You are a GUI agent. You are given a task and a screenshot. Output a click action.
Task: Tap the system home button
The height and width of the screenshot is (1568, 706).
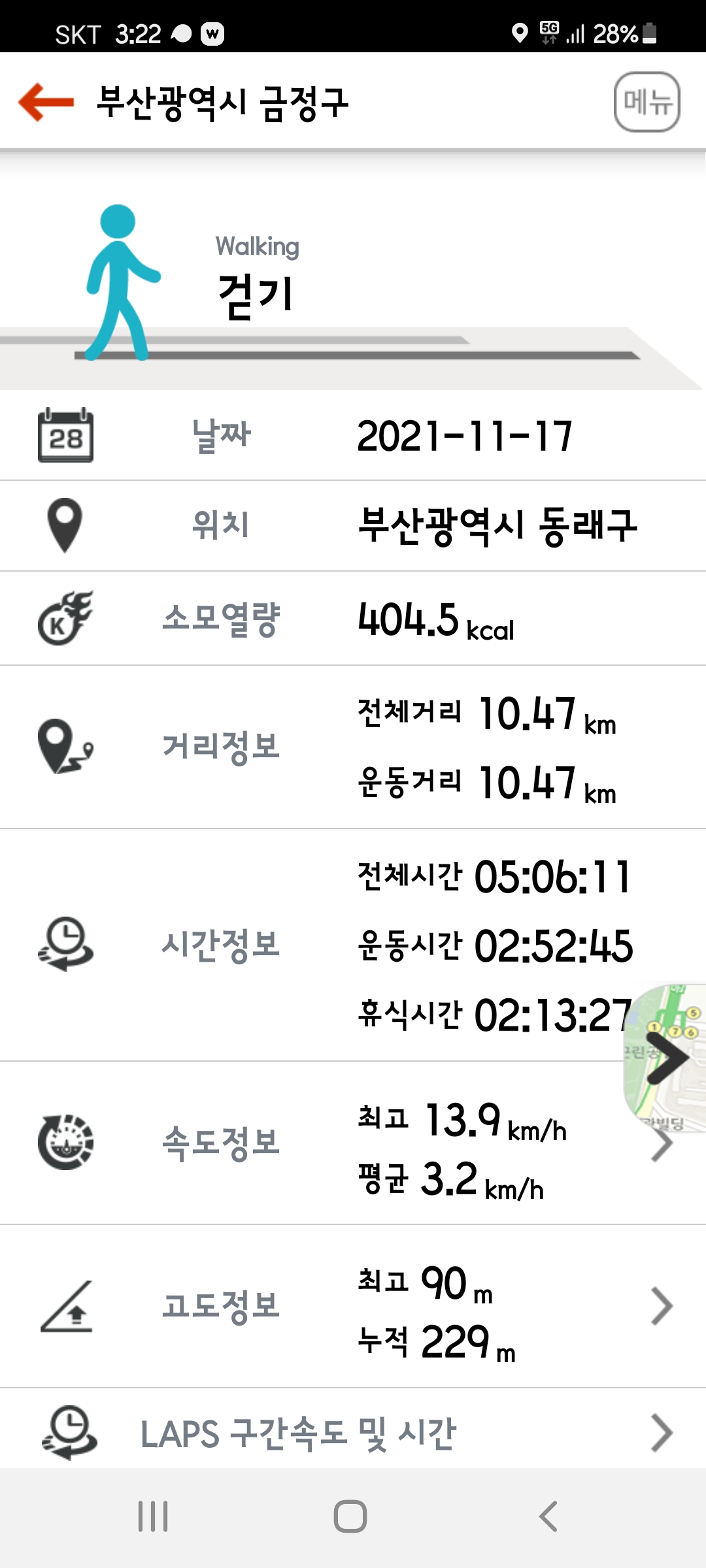[x=350, y=1516]
